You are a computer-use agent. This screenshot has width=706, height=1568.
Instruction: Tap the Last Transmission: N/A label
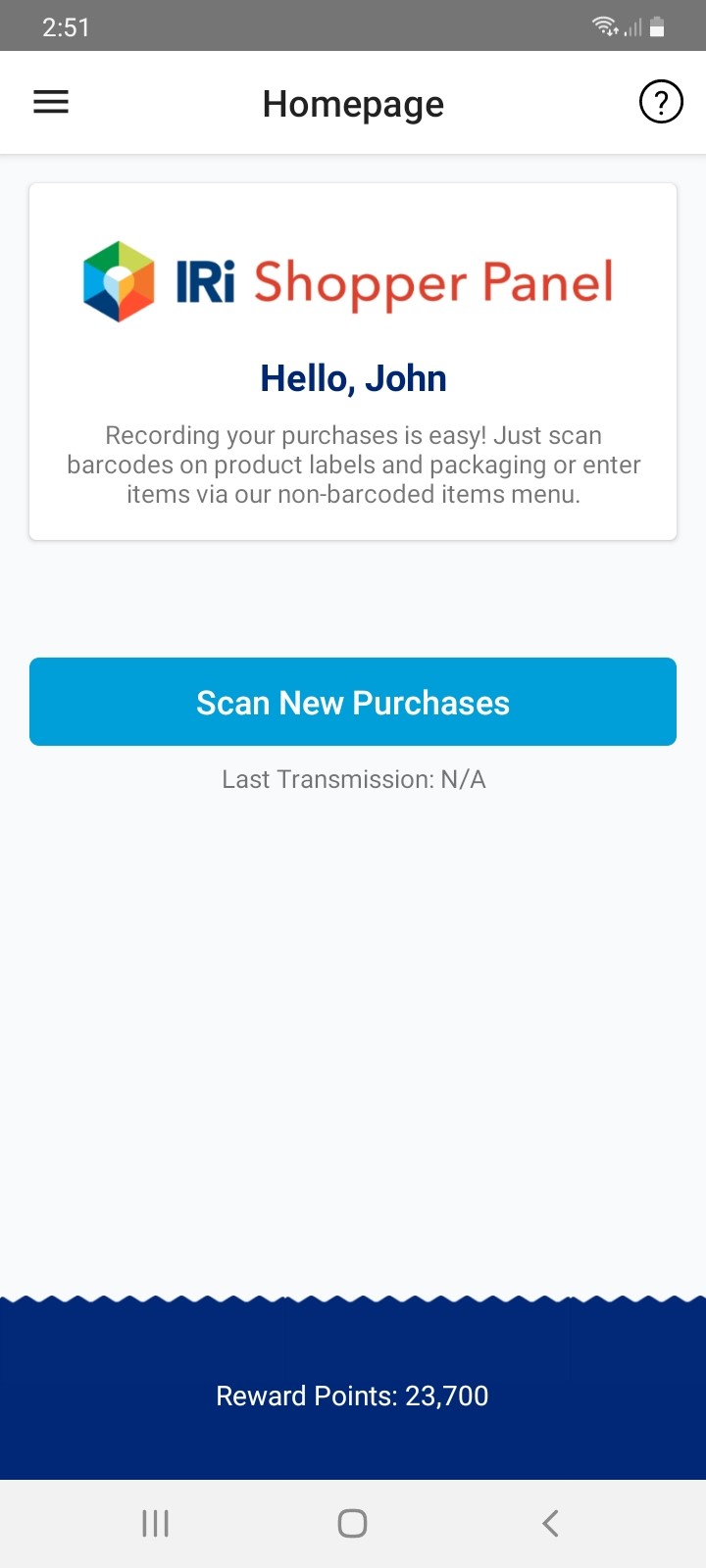pos(353,779)
